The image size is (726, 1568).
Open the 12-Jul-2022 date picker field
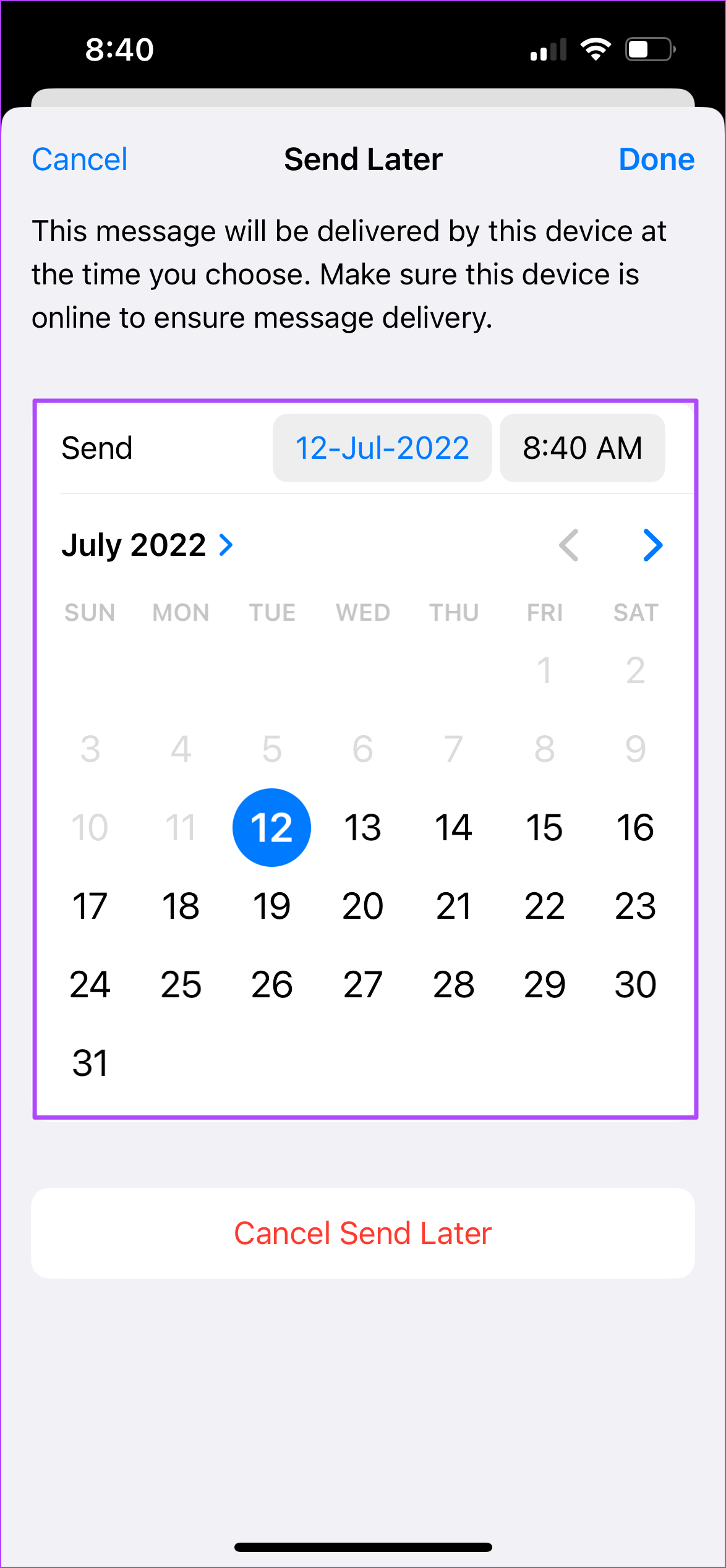(x=382, y=448)
